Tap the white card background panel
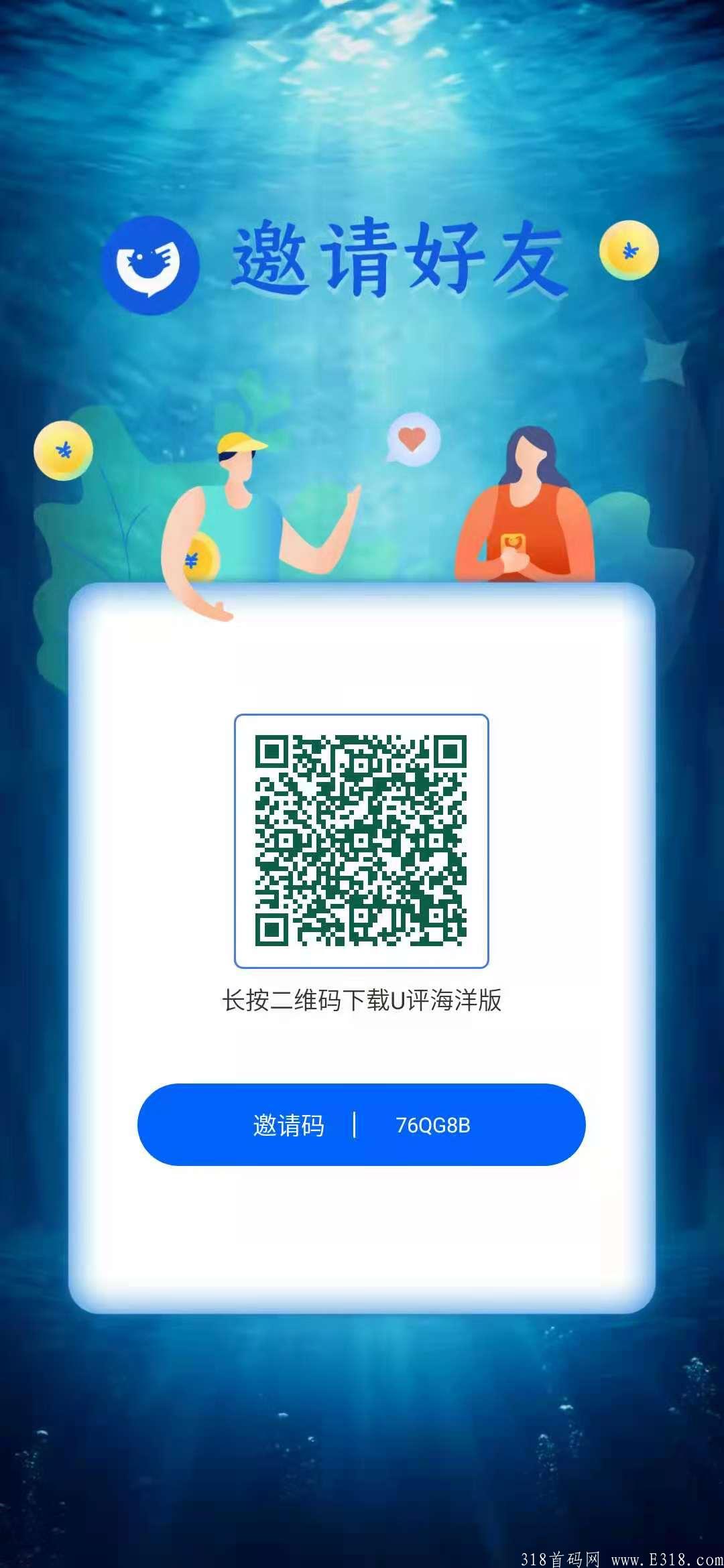This screenshot has width=724, height=1568. click(361, 1240)
